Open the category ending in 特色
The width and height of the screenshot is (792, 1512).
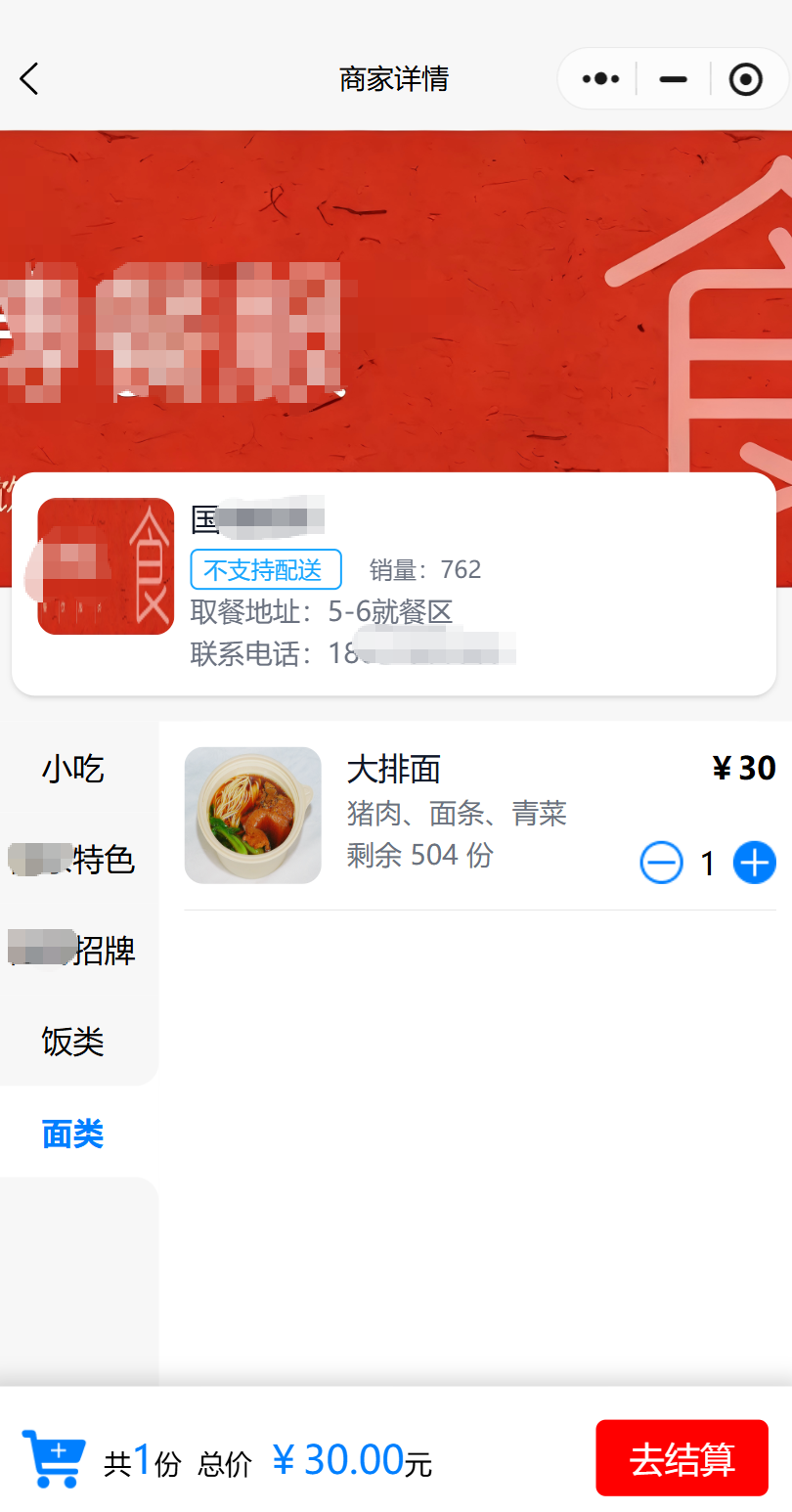click(x=73, y=861)
